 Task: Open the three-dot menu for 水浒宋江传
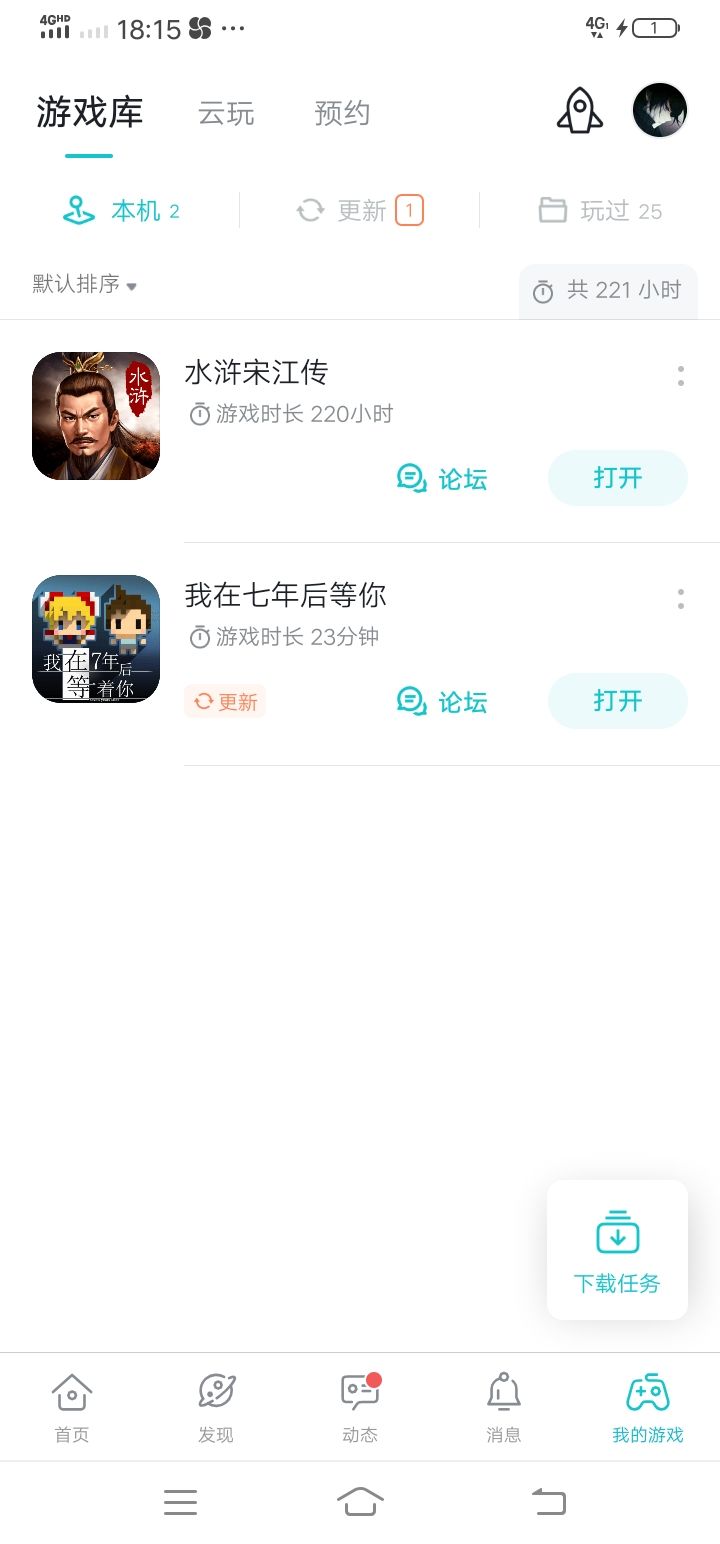[680, 376]
